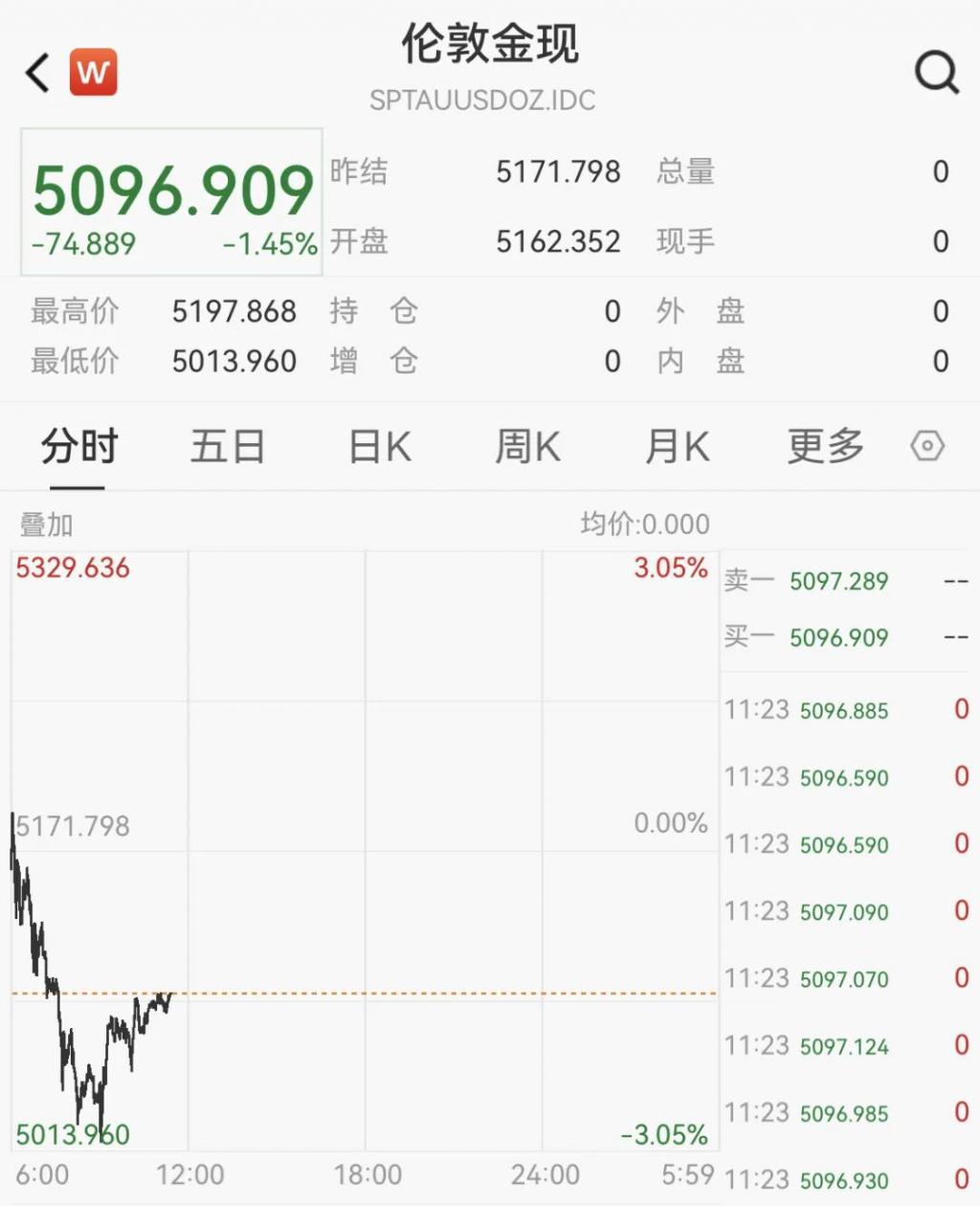Tap the 叠加 overlay option
This screenshot has height=1206, width=980.
click(x=46, y=525)
